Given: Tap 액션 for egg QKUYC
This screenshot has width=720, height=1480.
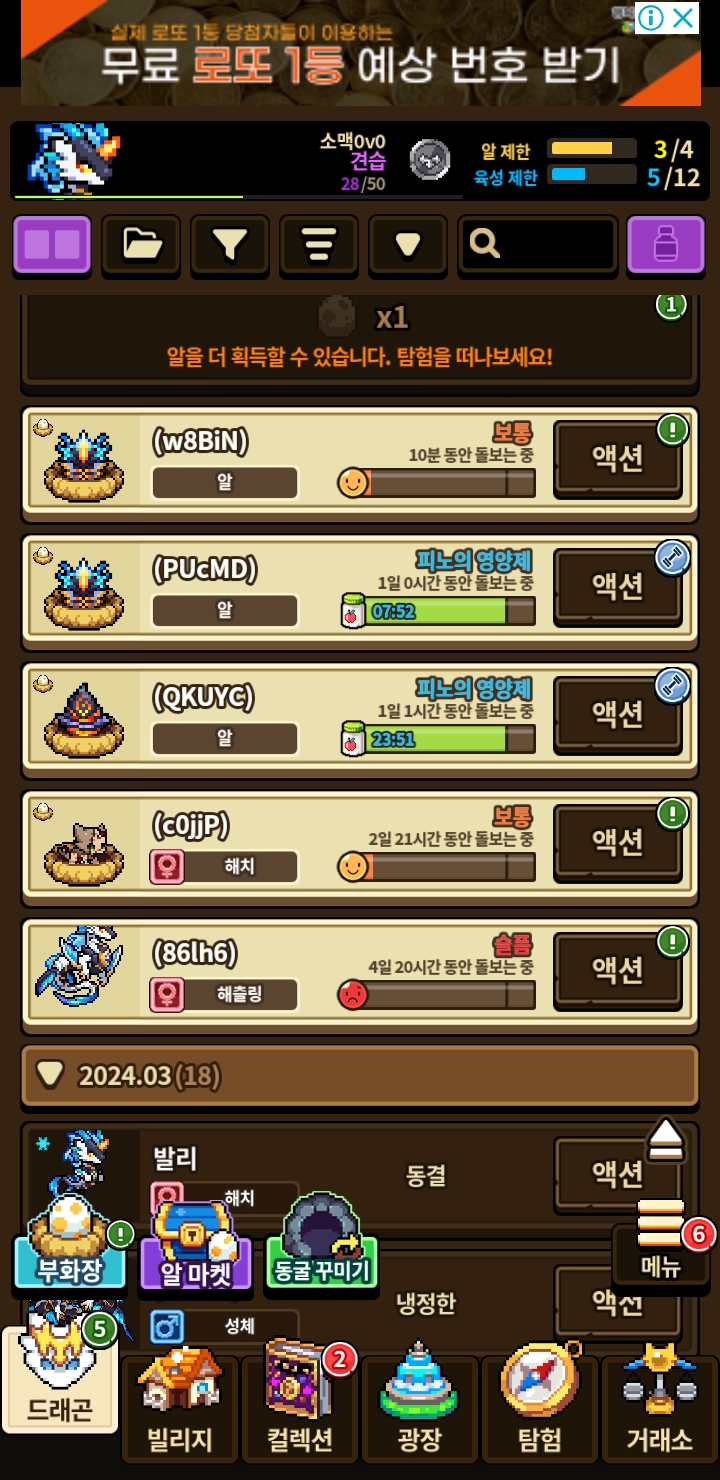Looking at the screenshot, I should click(617, 713).
